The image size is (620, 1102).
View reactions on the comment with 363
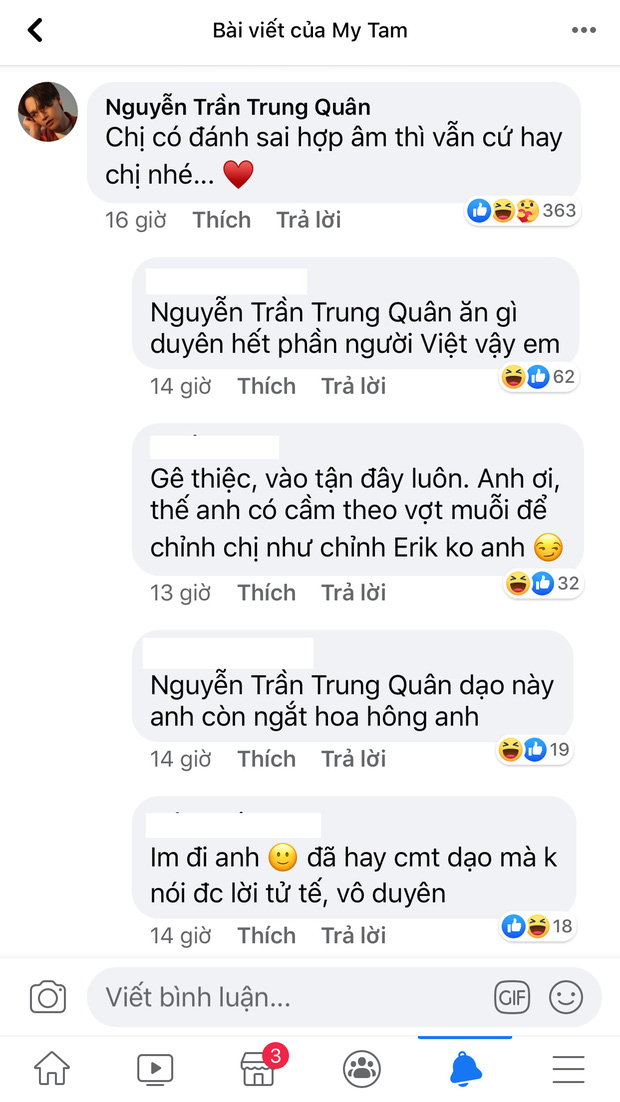tap(522, 210)
